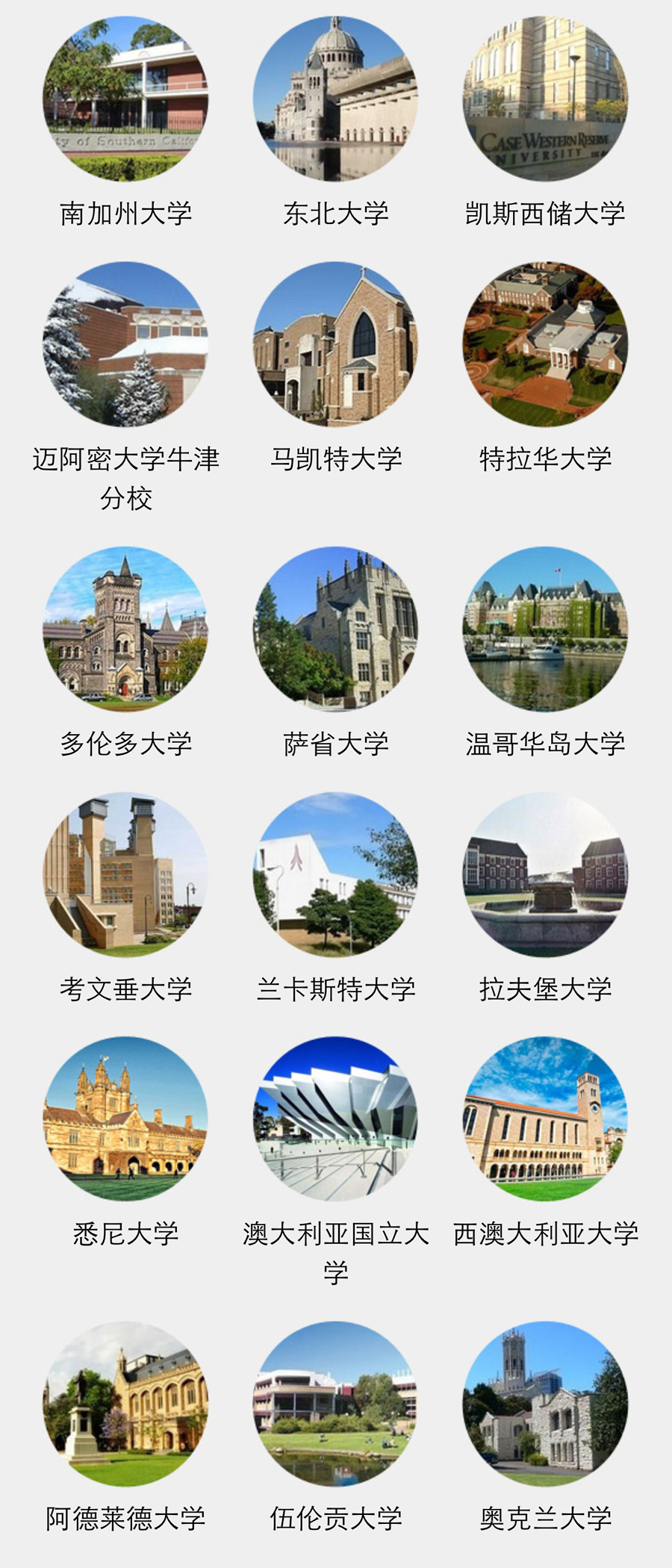
Task: Open 凯斯西储大学 details
Action: click(545, 99)
